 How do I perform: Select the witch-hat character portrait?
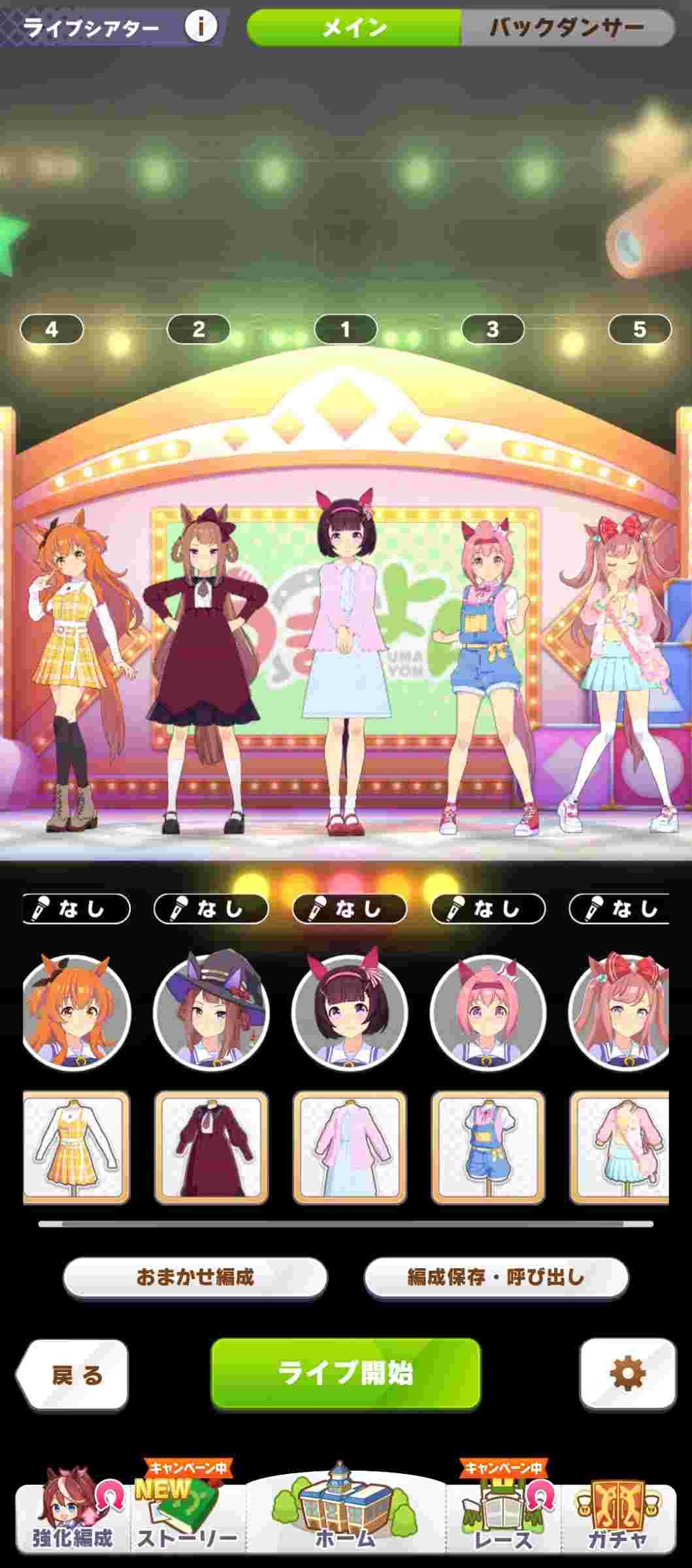click(x=211, y=1012)
